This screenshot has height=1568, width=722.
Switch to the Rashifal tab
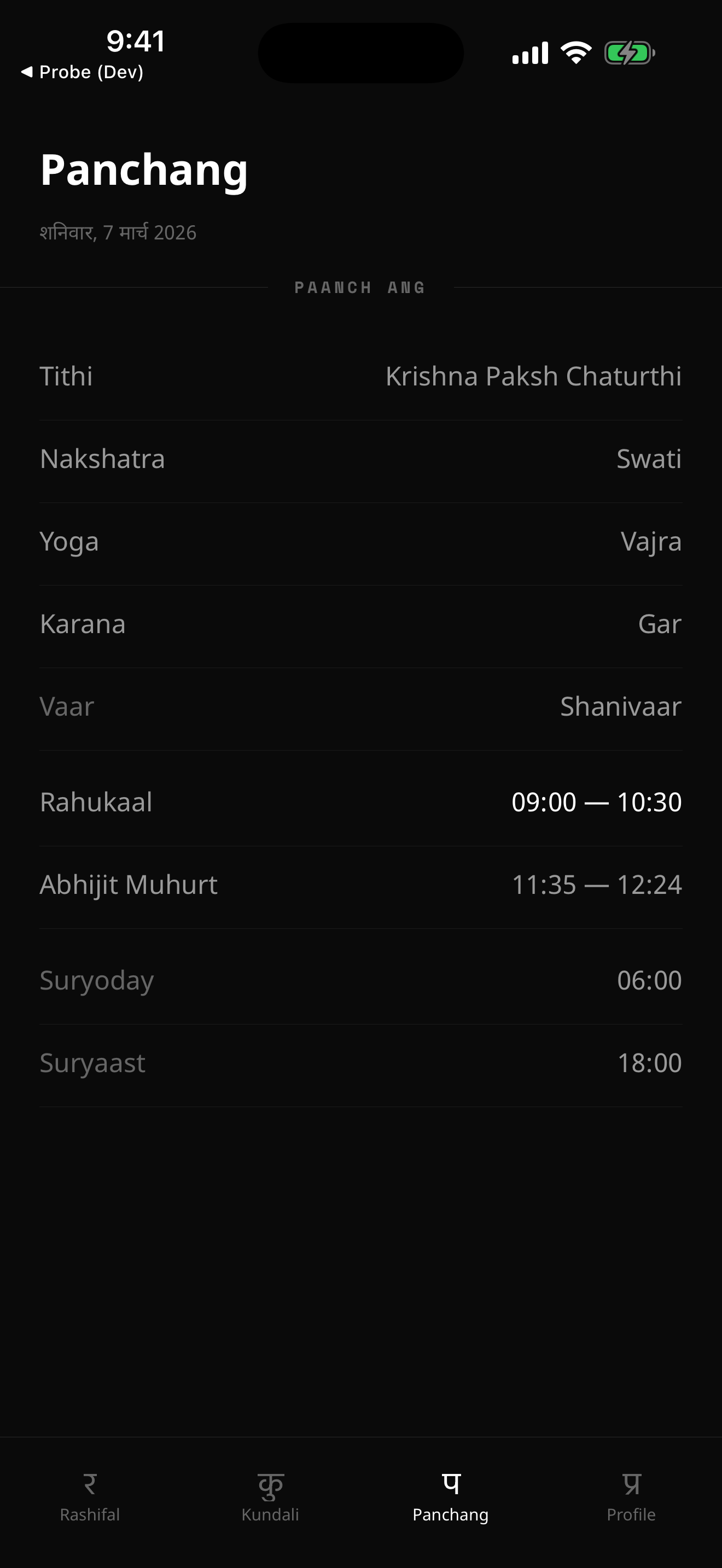click(90, 1496)
